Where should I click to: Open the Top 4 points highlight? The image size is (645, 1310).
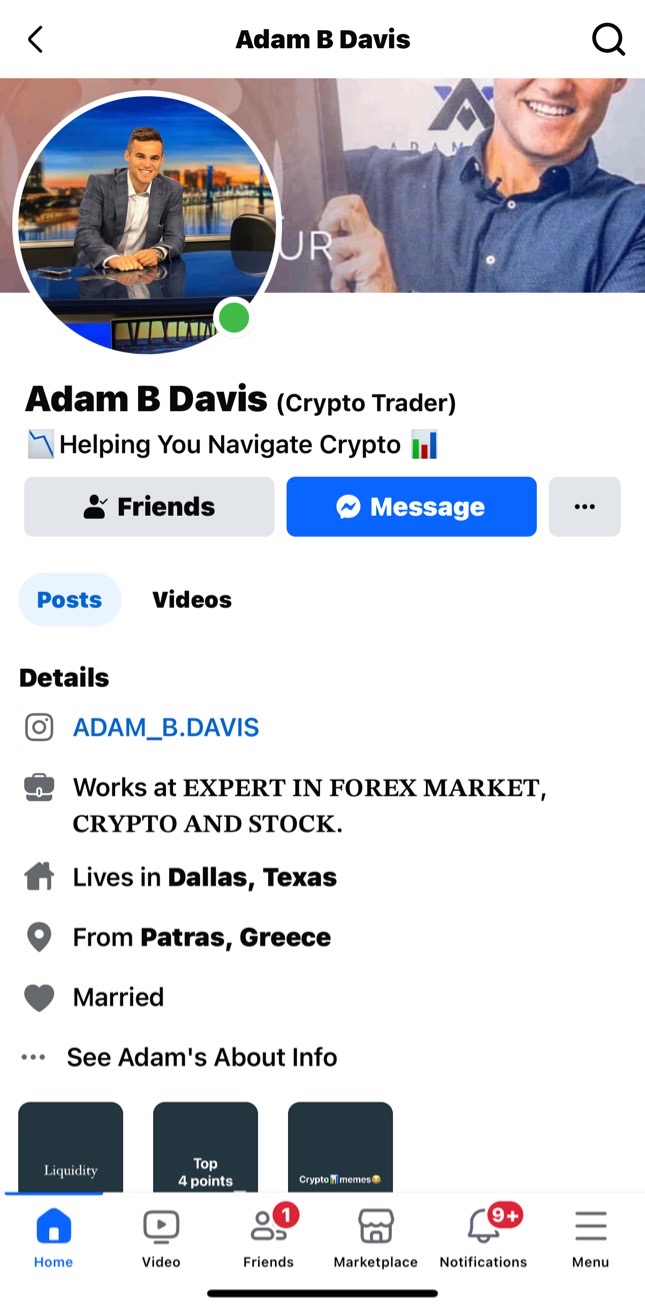205,1148
